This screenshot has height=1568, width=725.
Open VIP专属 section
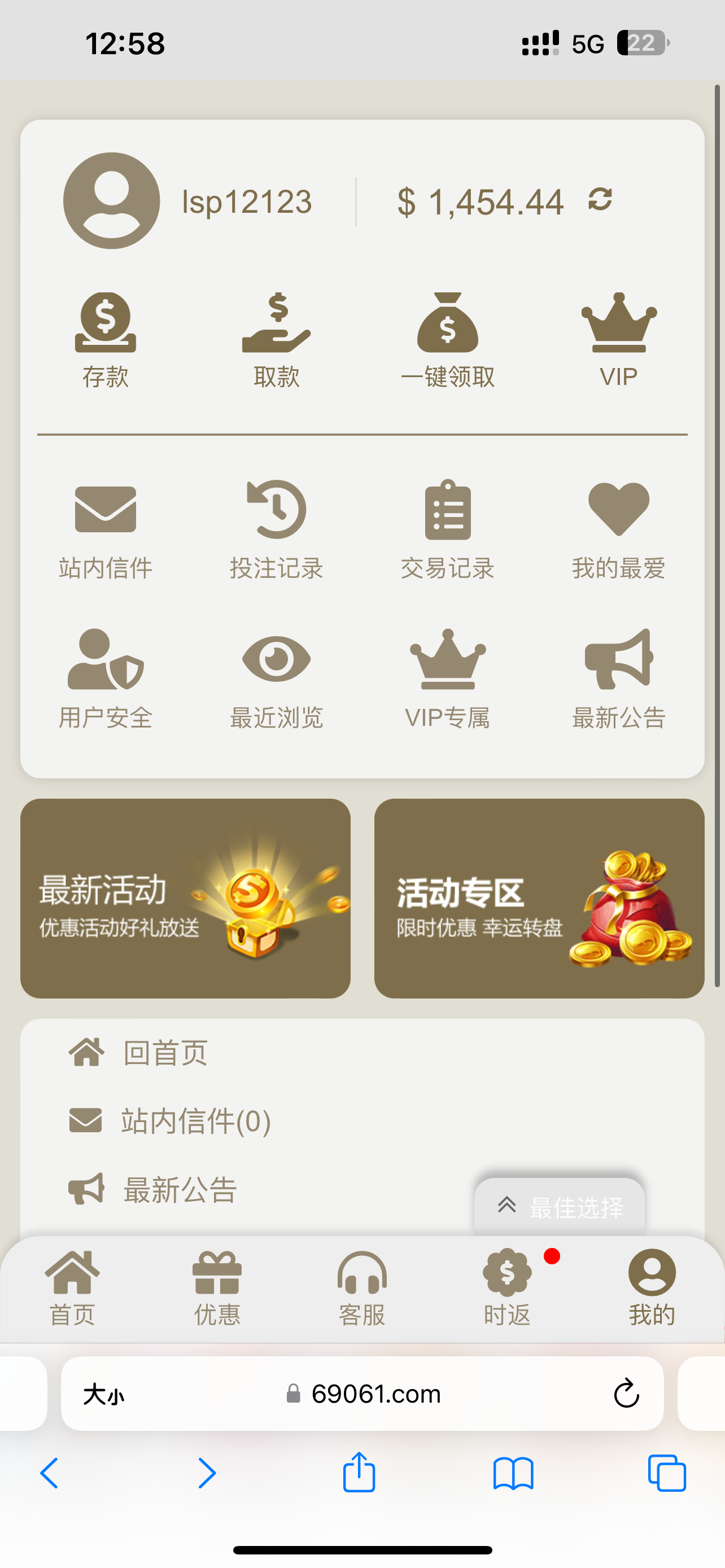click(447, 678)
